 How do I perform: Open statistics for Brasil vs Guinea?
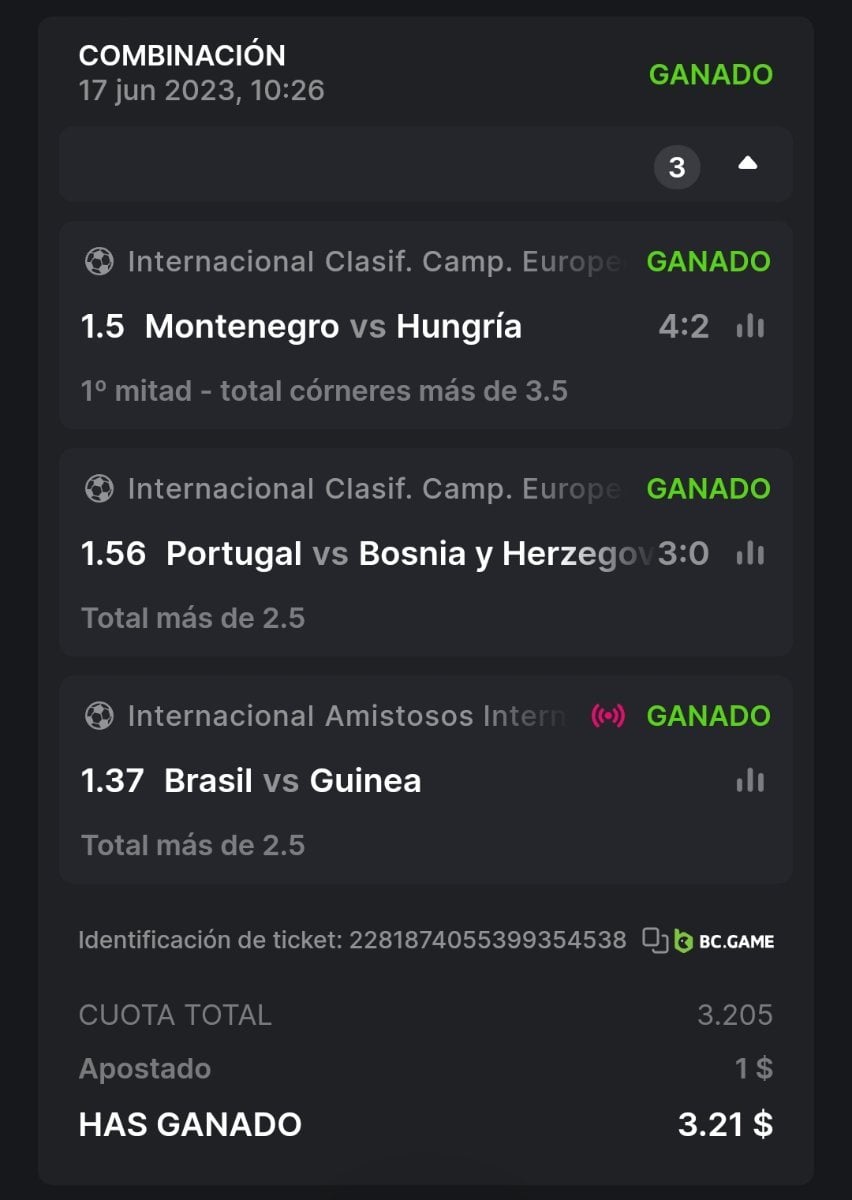pos(749,780)
